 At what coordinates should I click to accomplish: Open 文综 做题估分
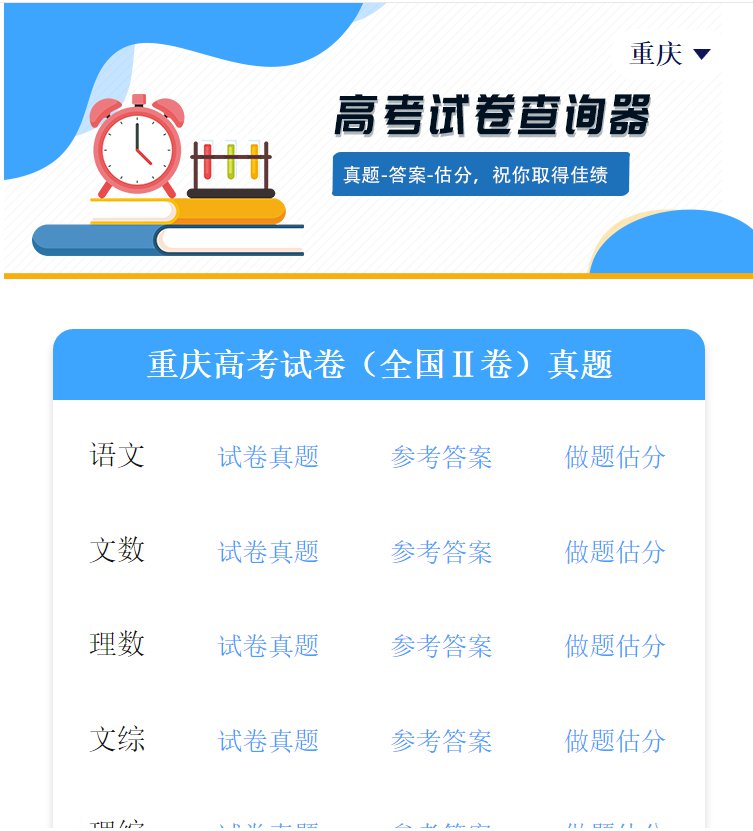click(x=614, y=741)
